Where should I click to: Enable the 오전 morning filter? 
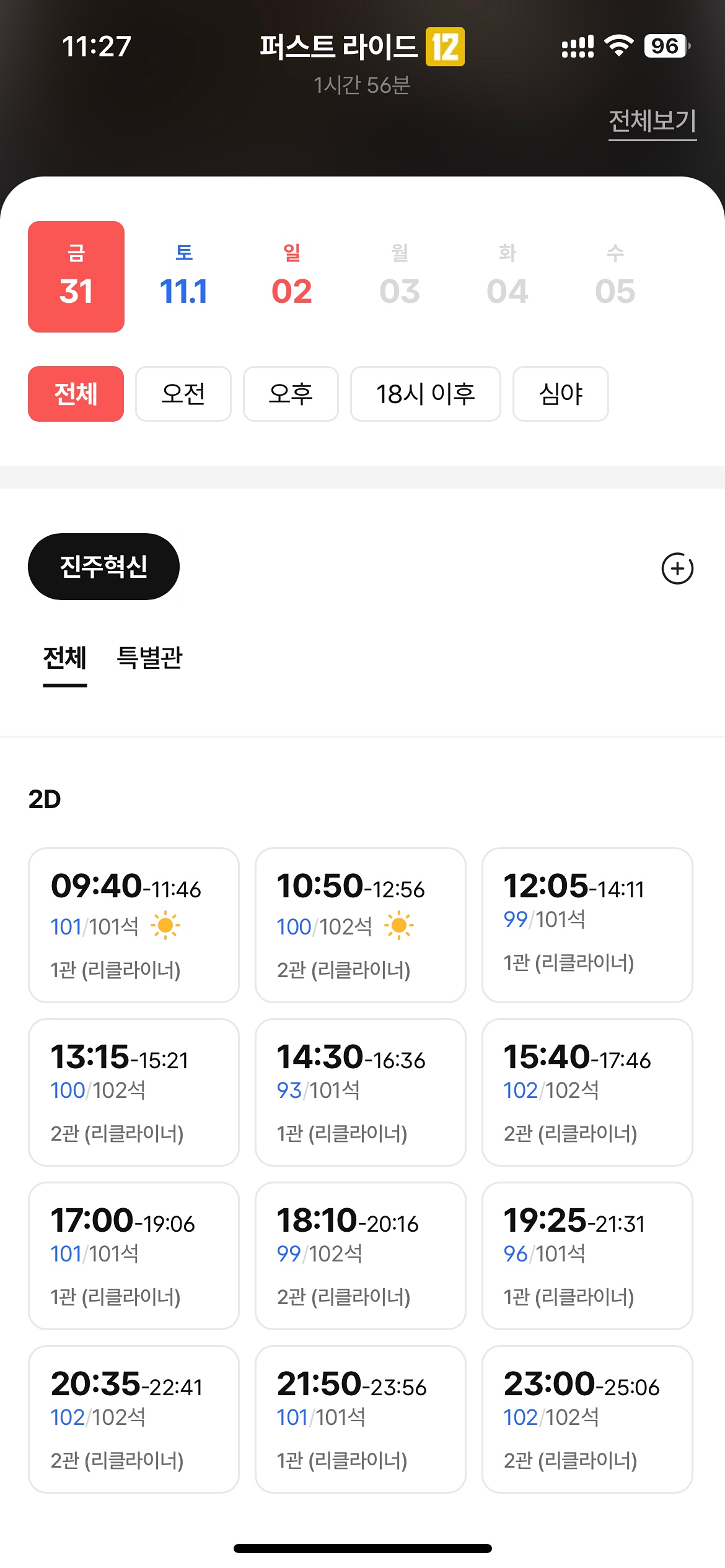(183, 394)
